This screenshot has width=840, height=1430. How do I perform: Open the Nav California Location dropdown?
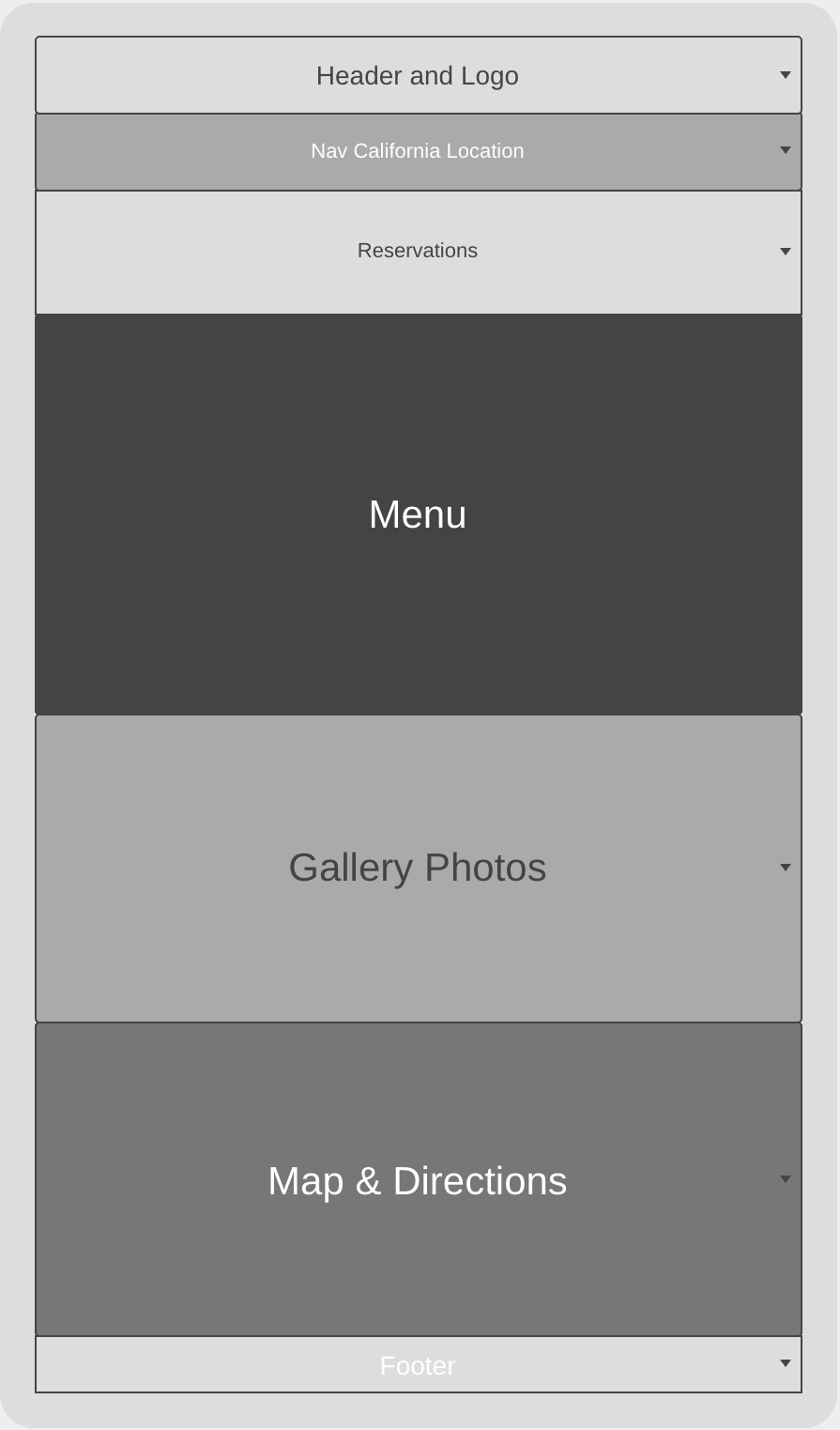pos(419,152)
